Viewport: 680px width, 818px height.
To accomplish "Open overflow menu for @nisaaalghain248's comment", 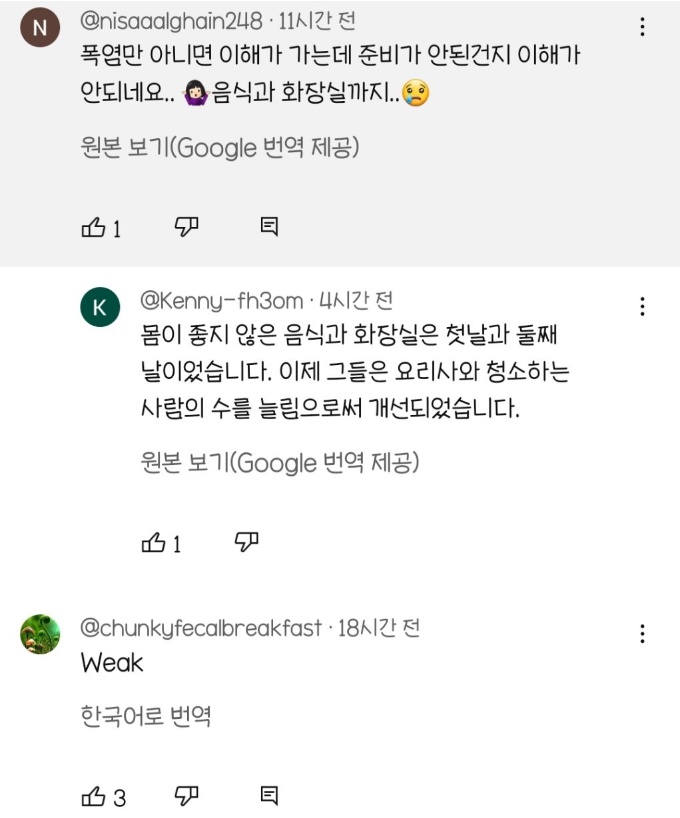I will (x=642, y=27).
